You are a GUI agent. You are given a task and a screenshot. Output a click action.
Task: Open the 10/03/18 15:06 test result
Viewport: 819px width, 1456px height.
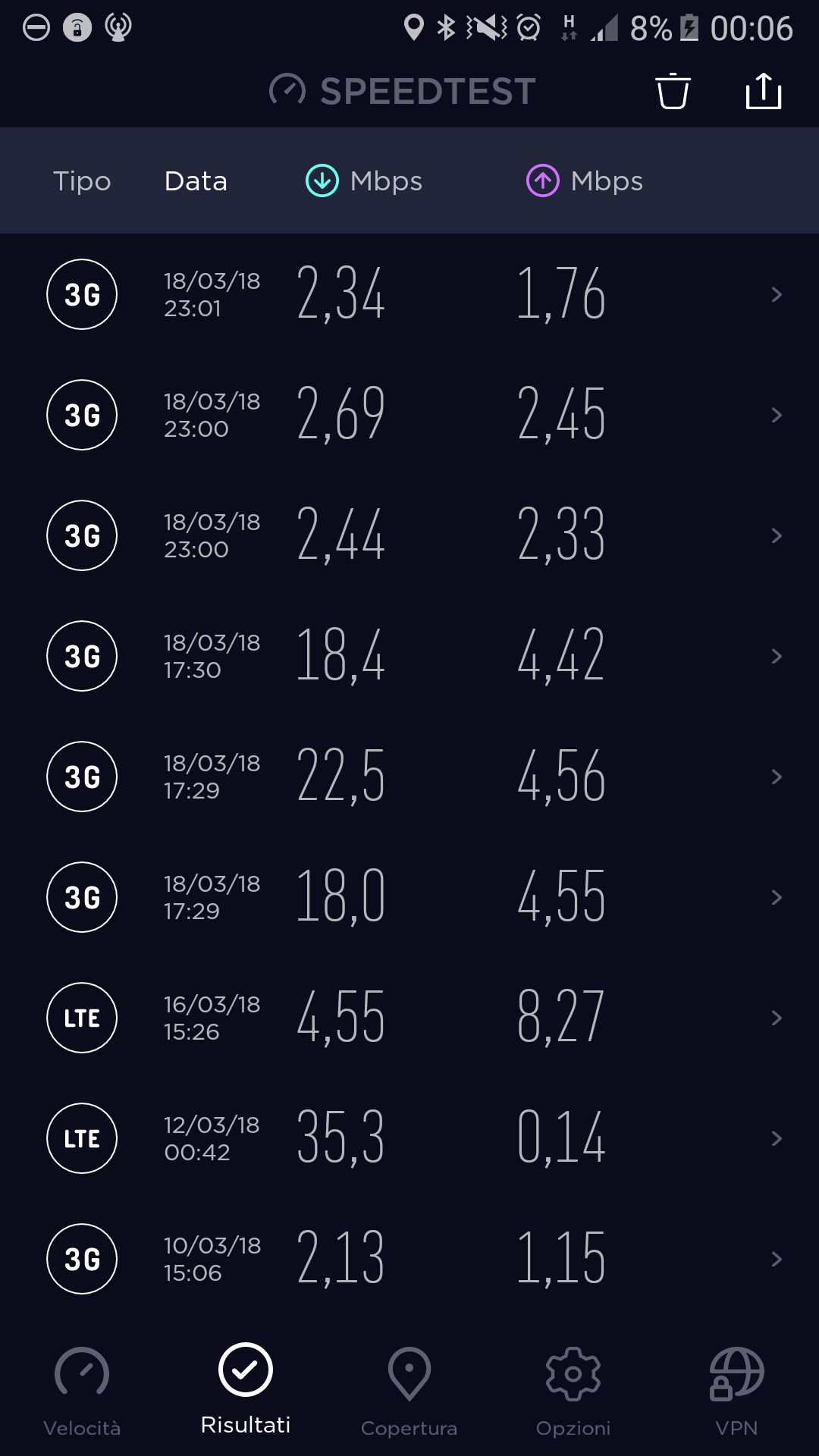[409, 1259]
